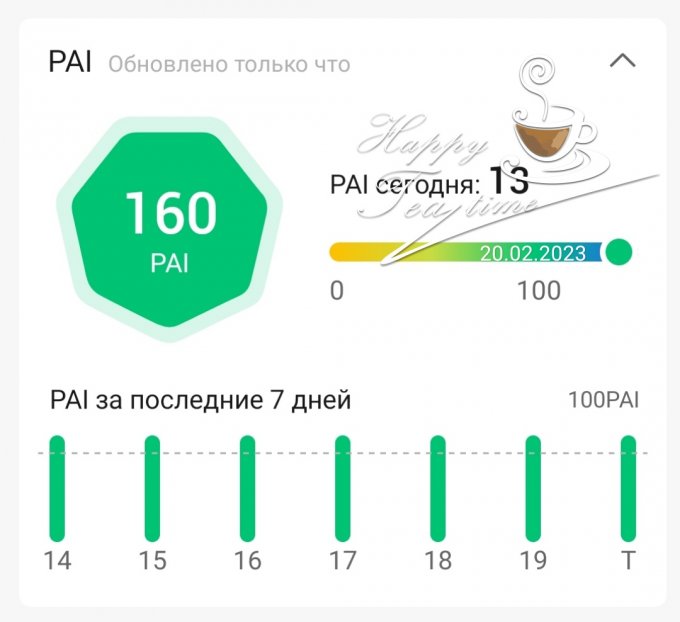
Task: Open the 160 PAI score details
Action: 169,229
